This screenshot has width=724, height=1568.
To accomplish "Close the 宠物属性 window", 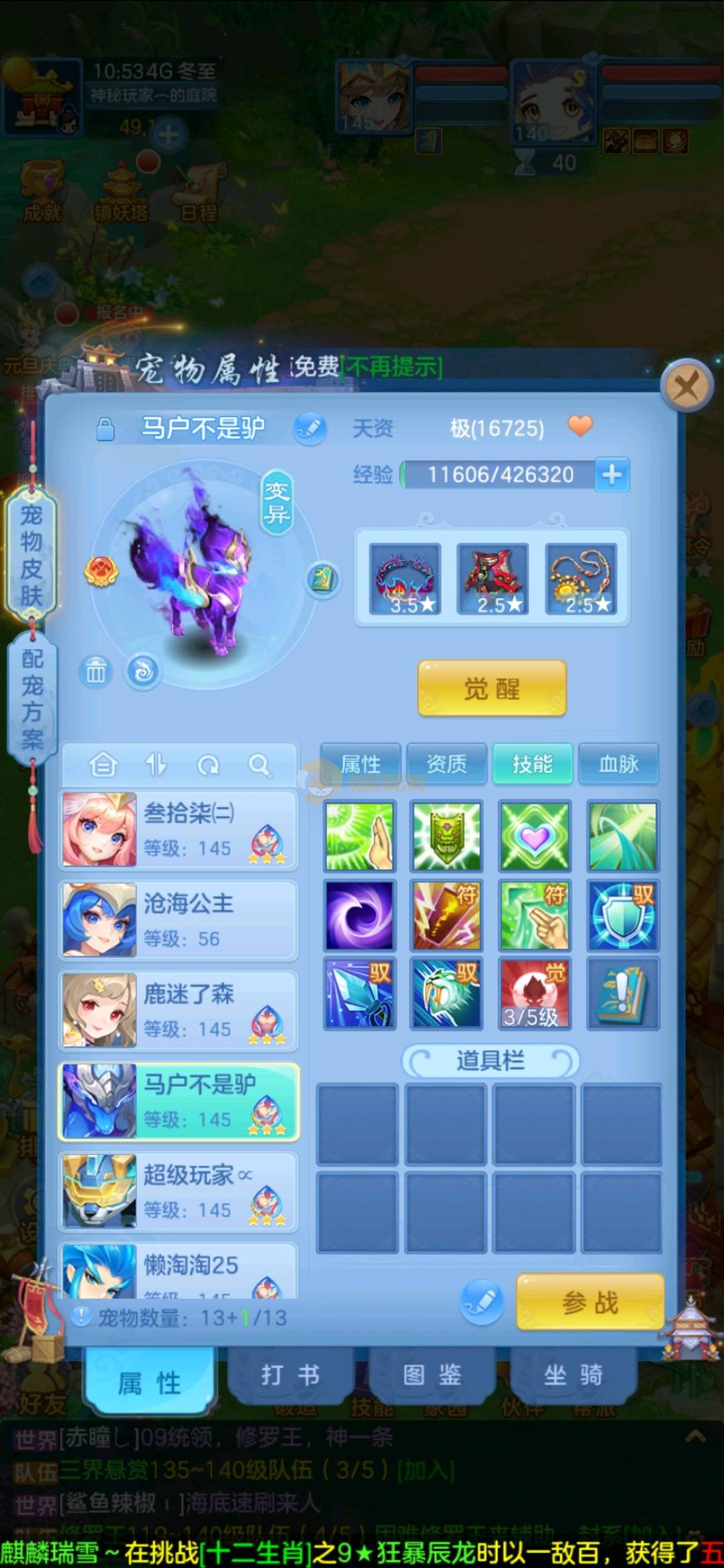I will coord(686,387).
